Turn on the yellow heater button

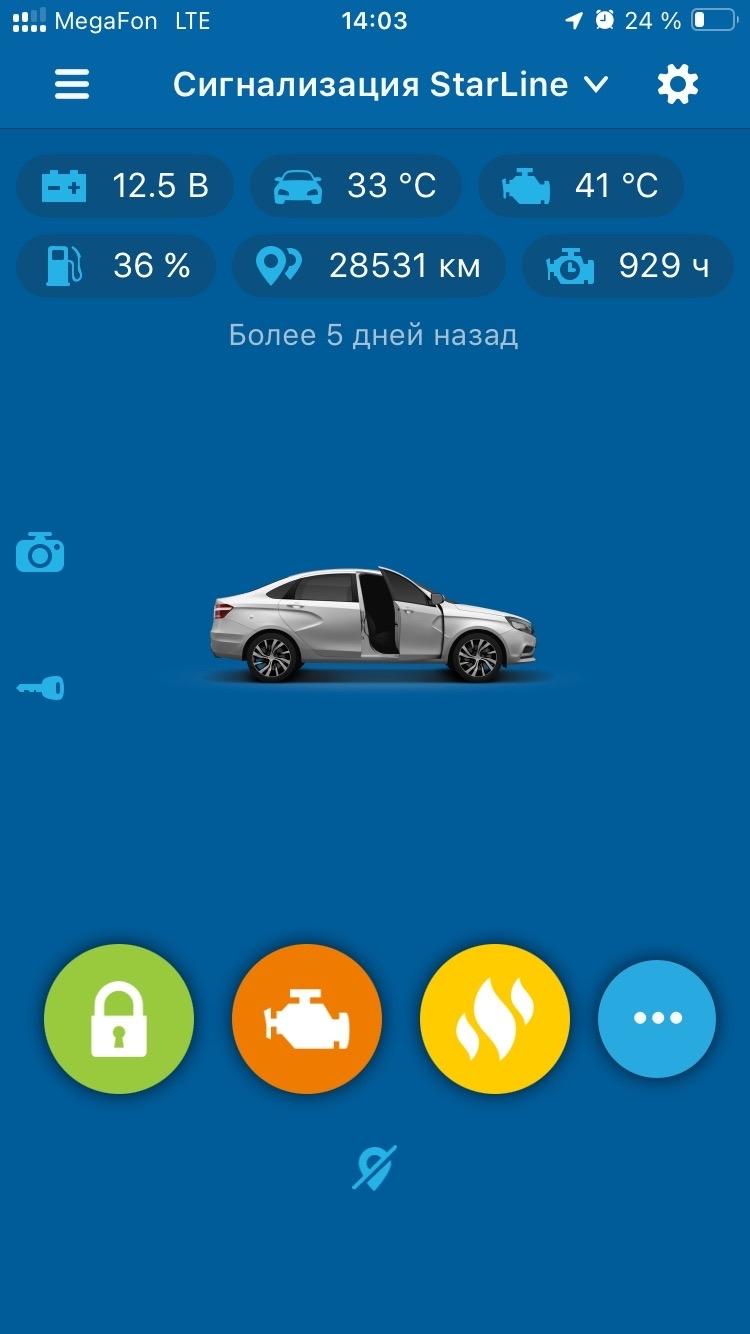coord(495,1019)
